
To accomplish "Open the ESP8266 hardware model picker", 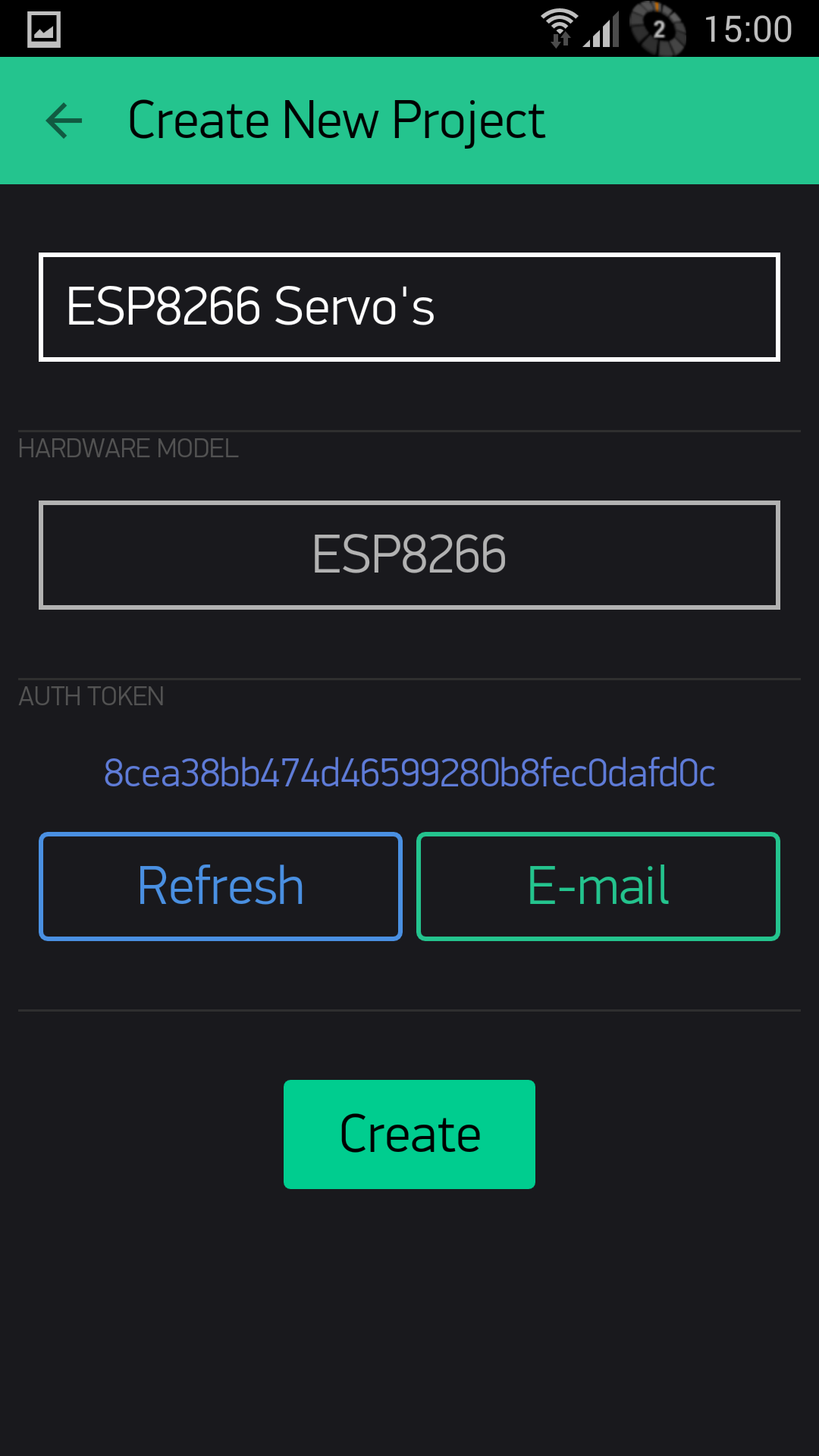I will (409, 554).
